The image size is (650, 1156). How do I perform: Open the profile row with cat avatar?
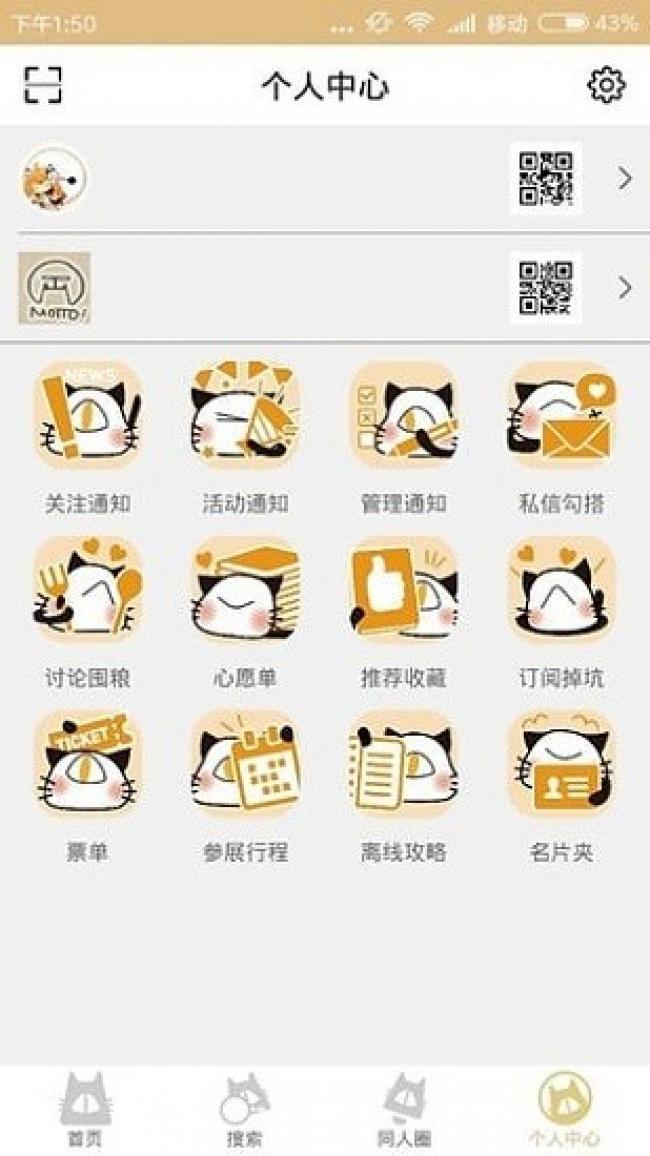pos(325,178)
